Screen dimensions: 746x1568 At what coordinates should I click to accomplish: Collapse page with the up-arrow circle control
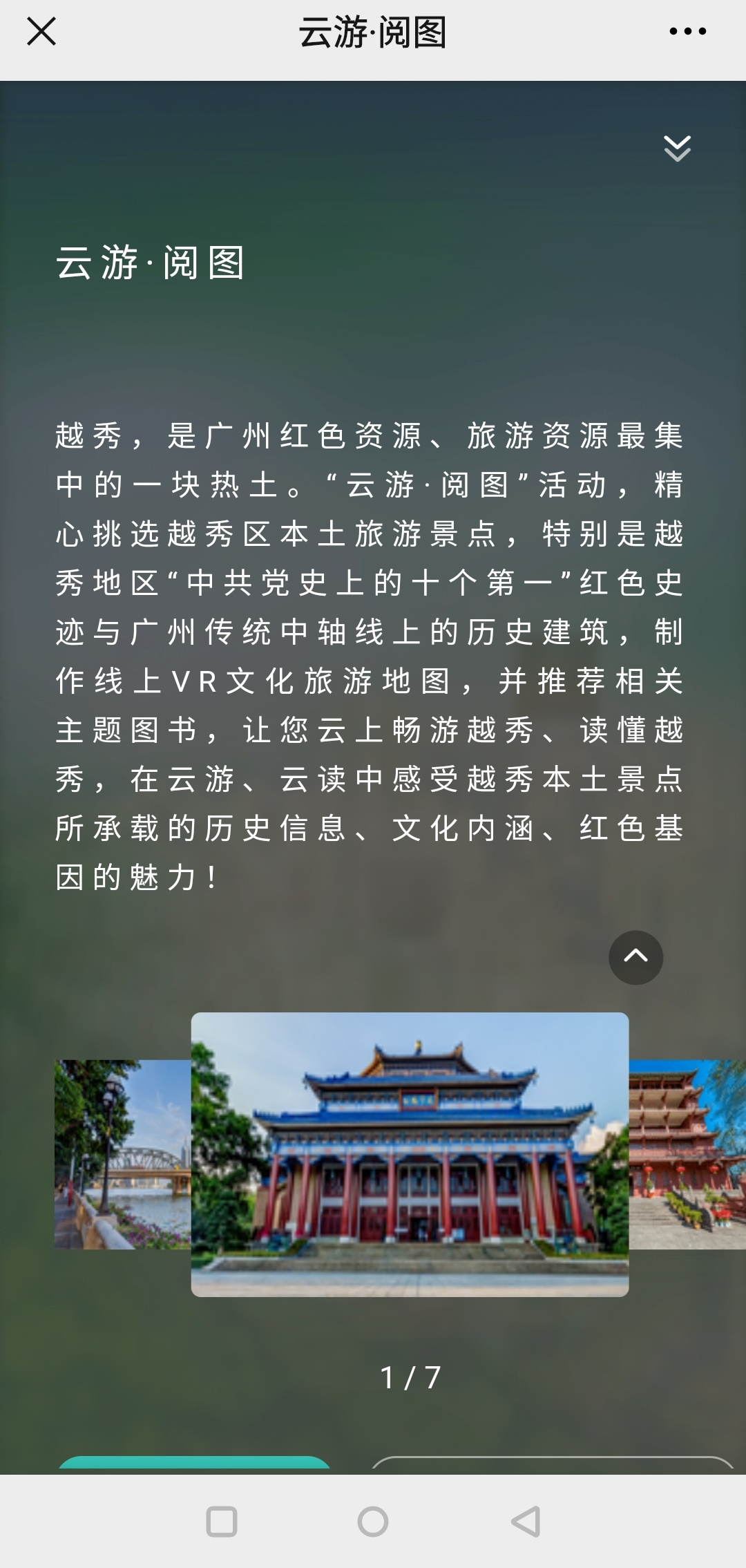point(635,958)
